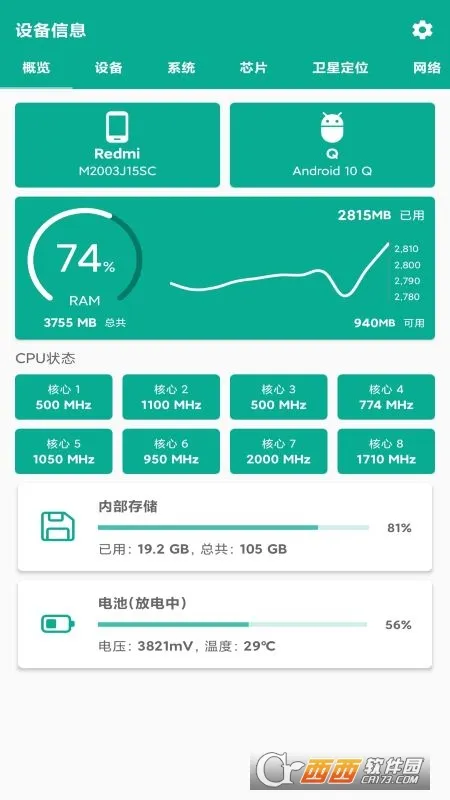Open the Redmi M2003J15SC device card
The image size is (450, 800).
pos(117,145)
